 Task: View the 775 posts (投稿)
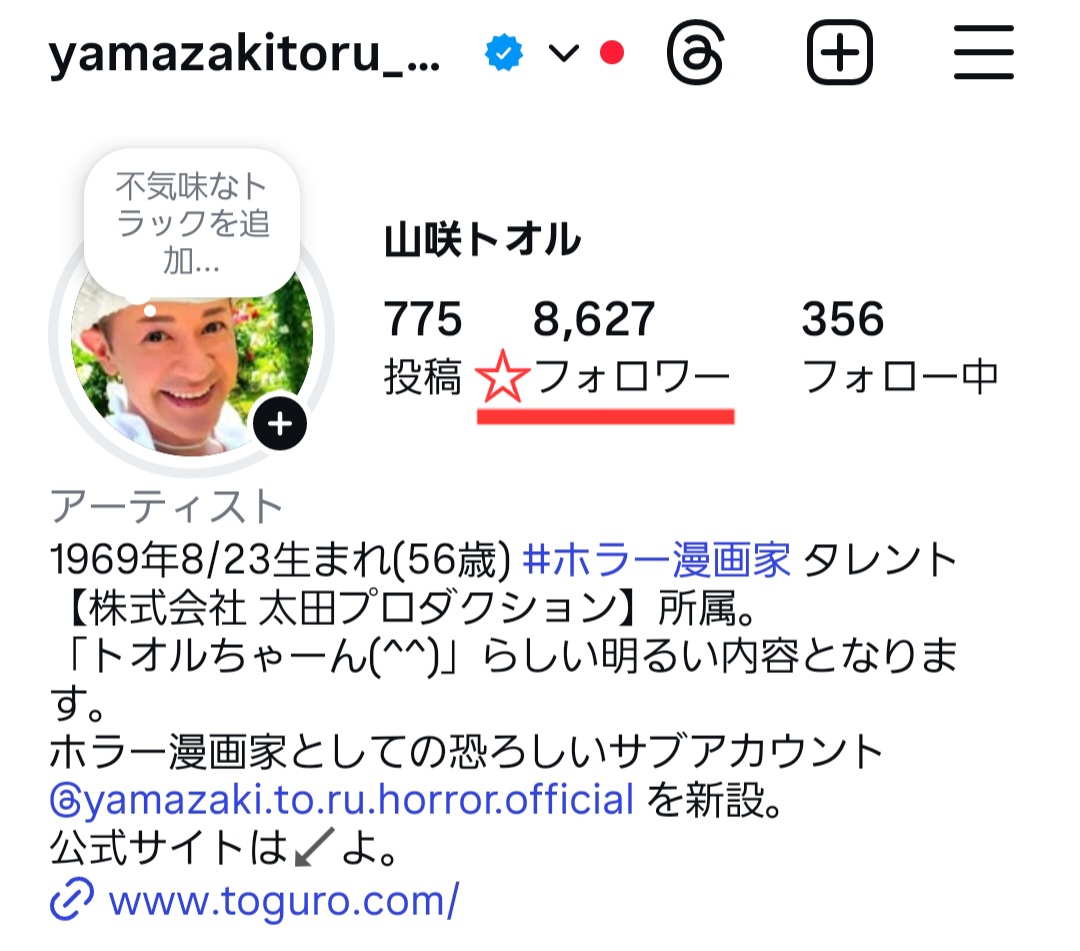423,347
